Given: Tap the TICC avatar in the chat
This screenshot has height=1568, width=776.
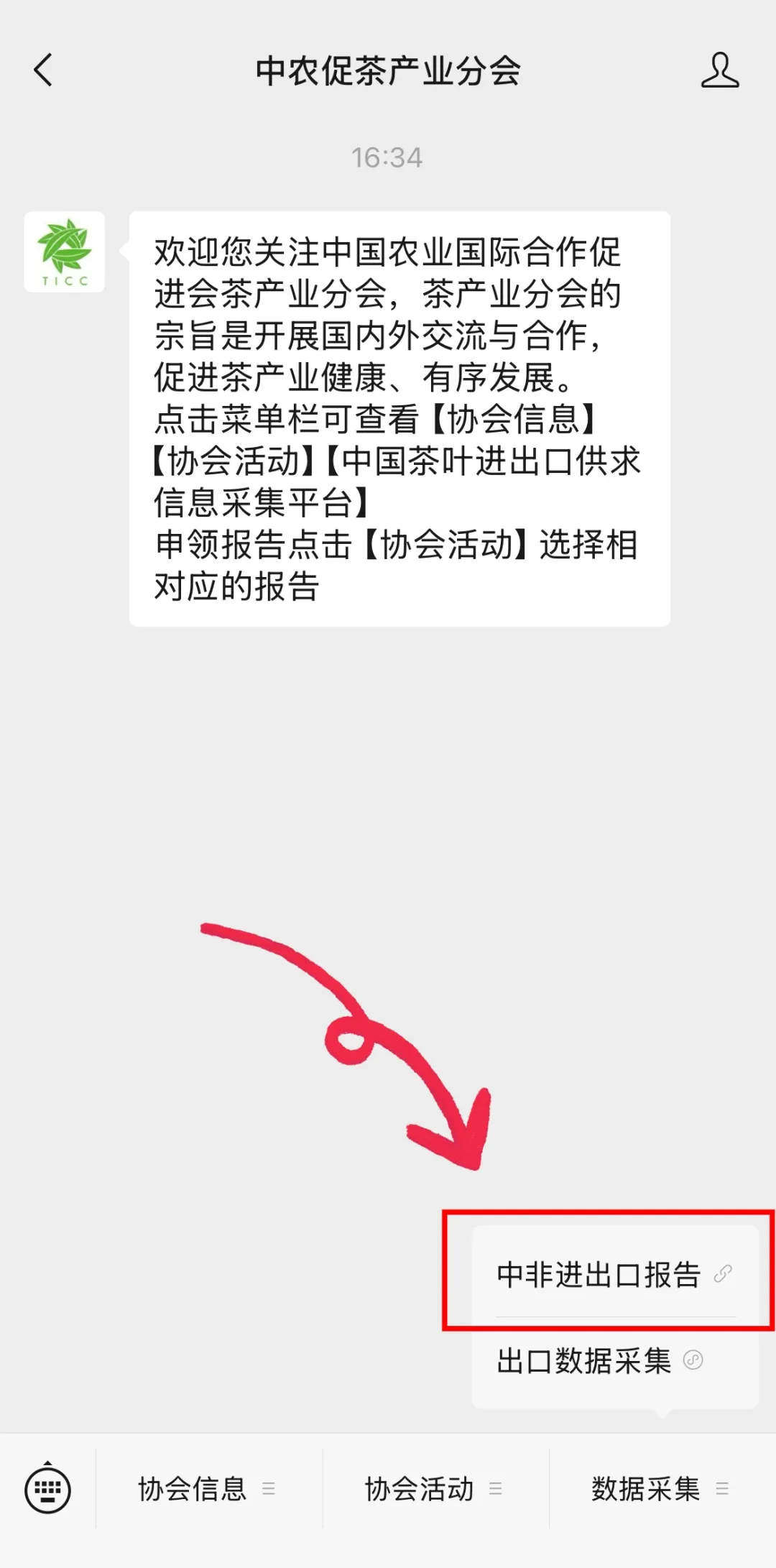Looking at the screenshot, I should (65, 252).
